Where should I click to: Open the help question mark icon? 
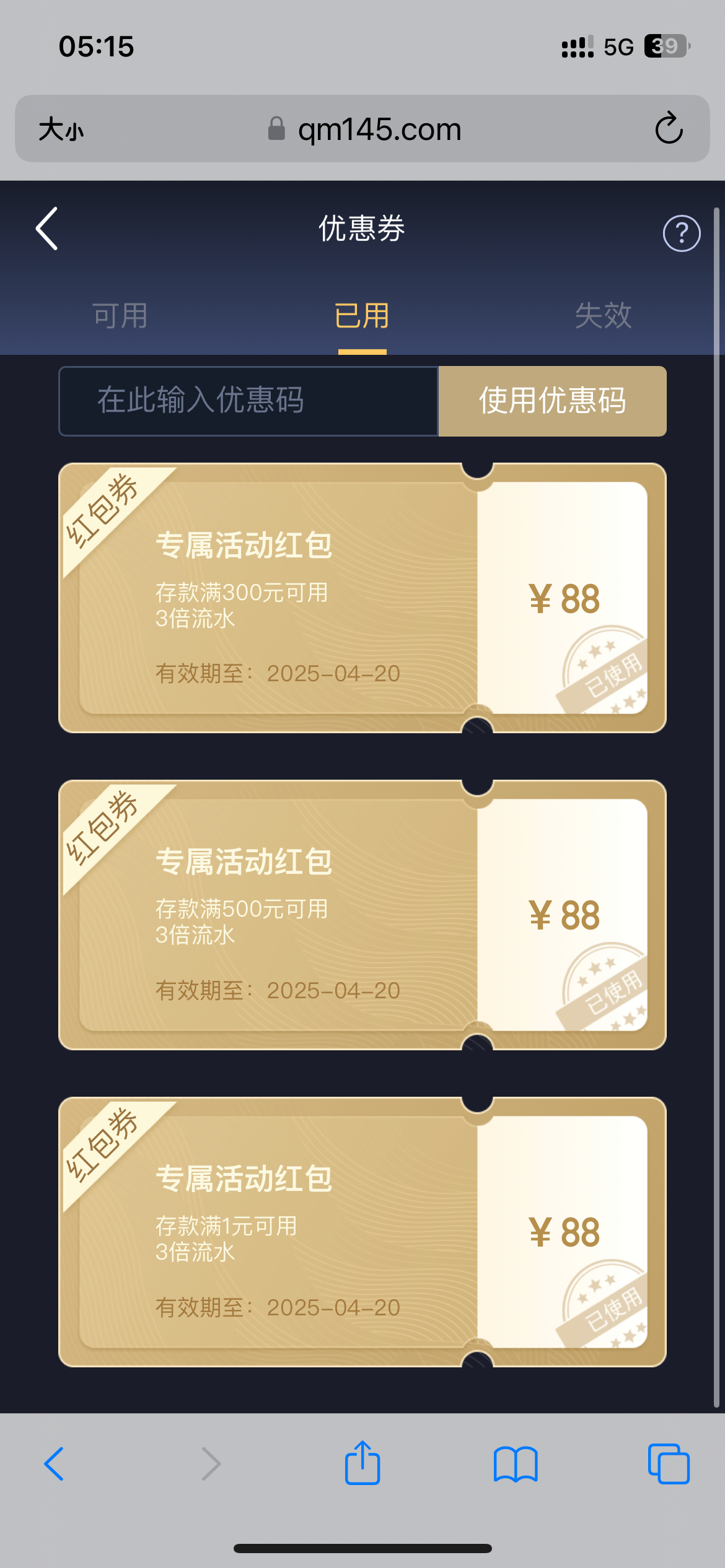point(681,233)
